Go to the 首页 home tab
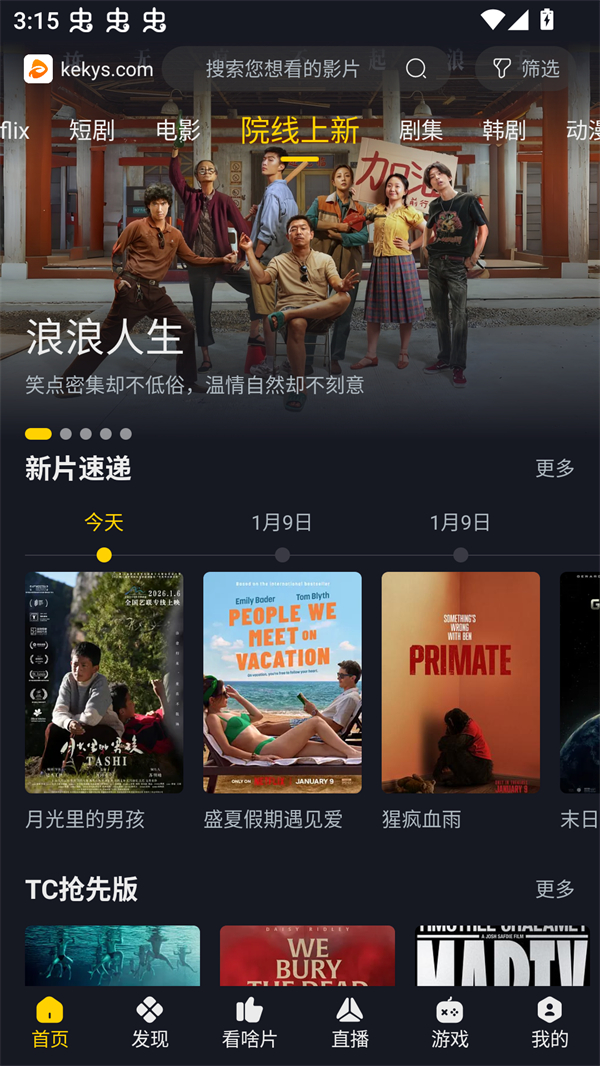The width and height of the screenshot is (600, 1066). click(x=50, y=1022)
